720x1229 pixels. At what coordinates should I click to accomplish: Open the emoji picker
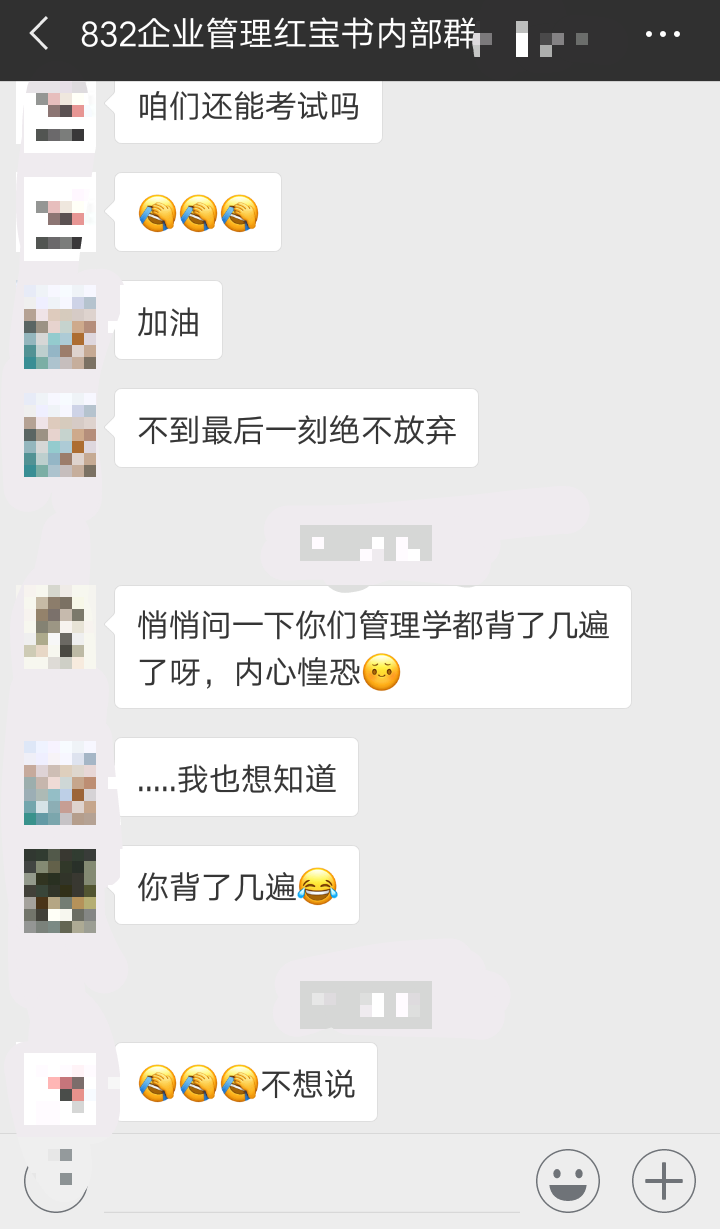(x=568, y=1181)
